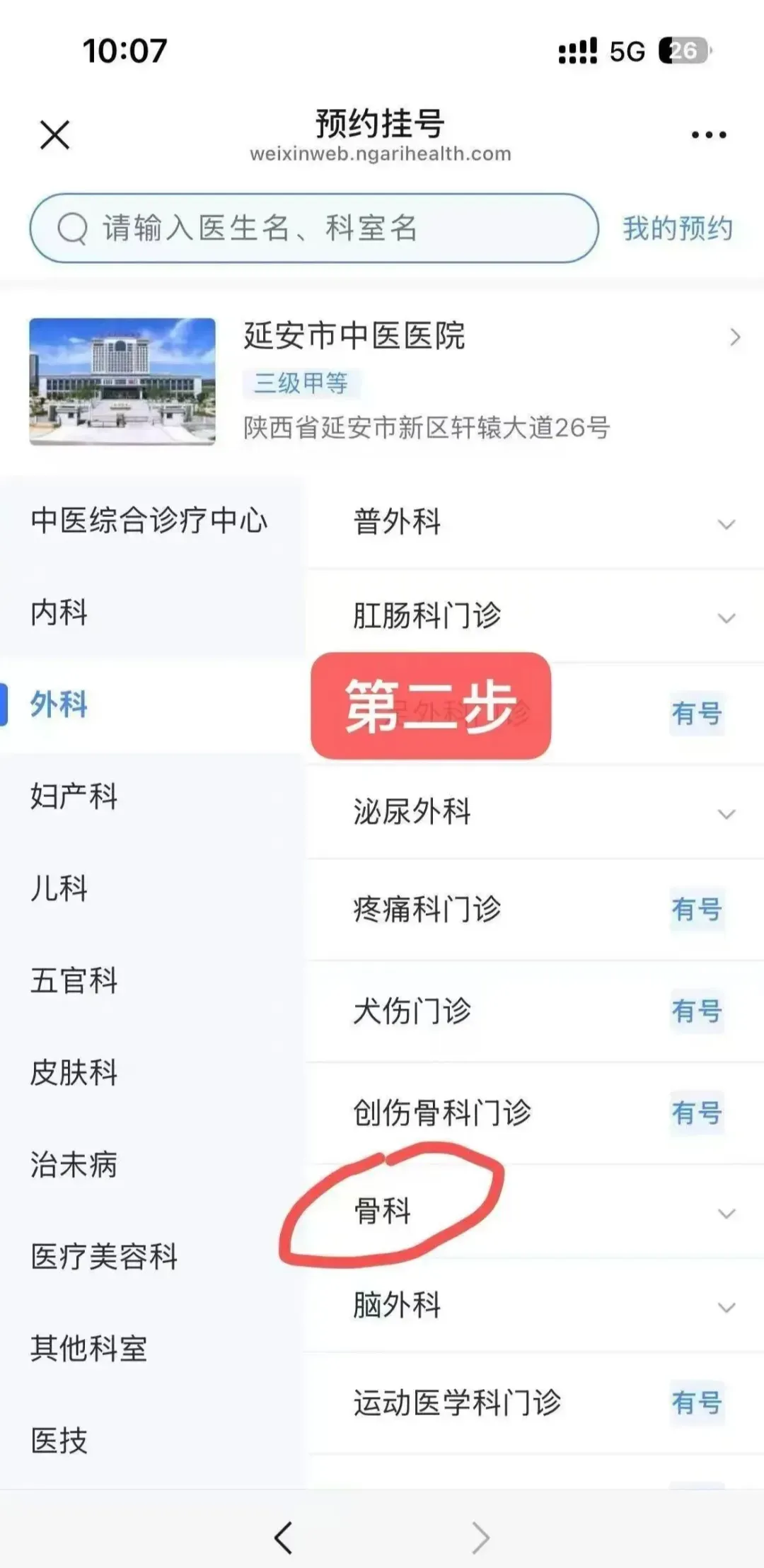Expand the 骨科 department
Viewport: 764px width, 1568px height.
point(536,1212)
